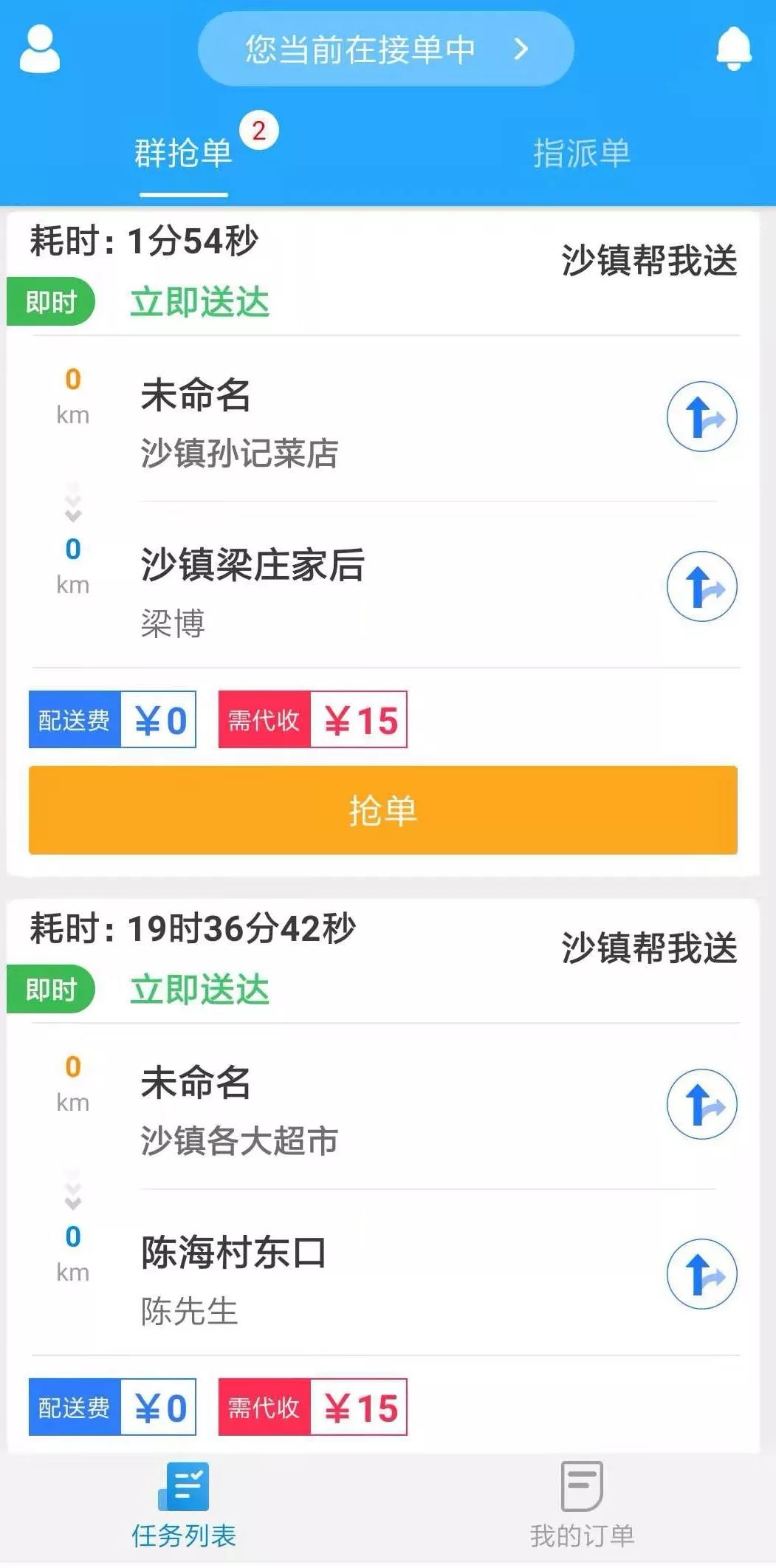The image size is (776, 1568).
Task: Navigate to 沙镇梁庄家后 delivery address
Action: (701, 586)
